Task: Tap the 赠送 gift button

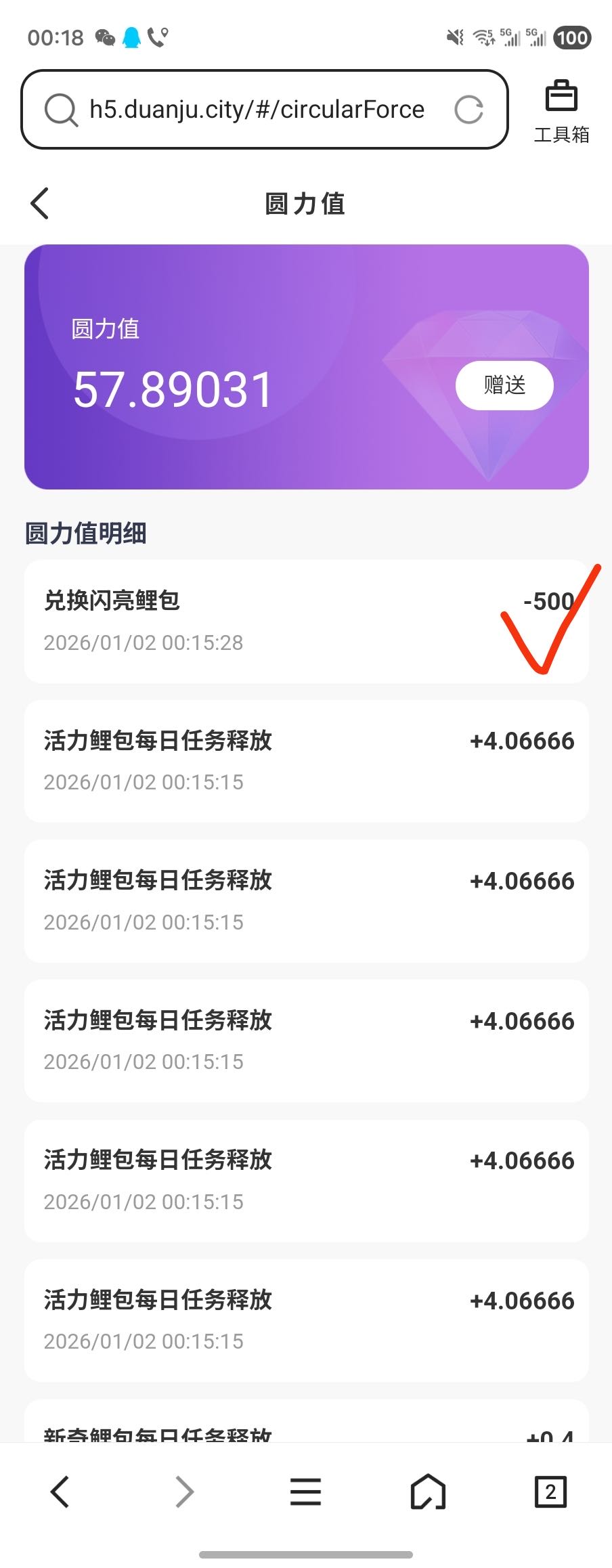Action: 504,385
